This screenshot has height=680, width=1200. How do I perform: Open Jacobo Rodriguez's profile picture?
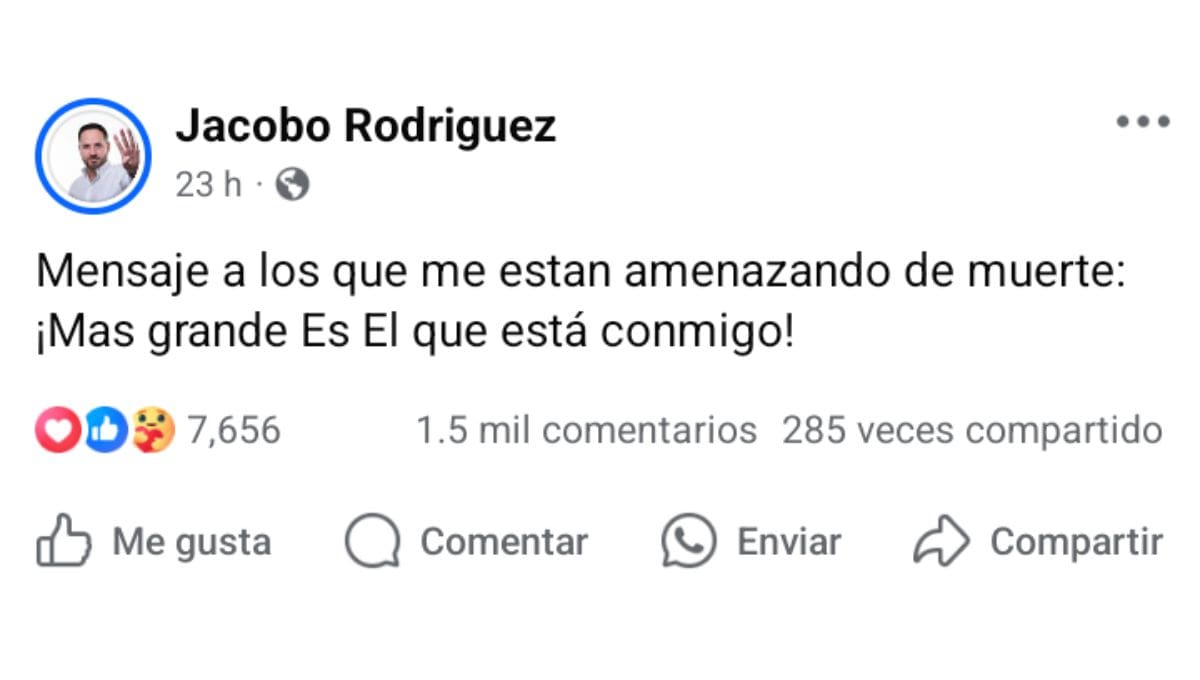coord(92,156)
